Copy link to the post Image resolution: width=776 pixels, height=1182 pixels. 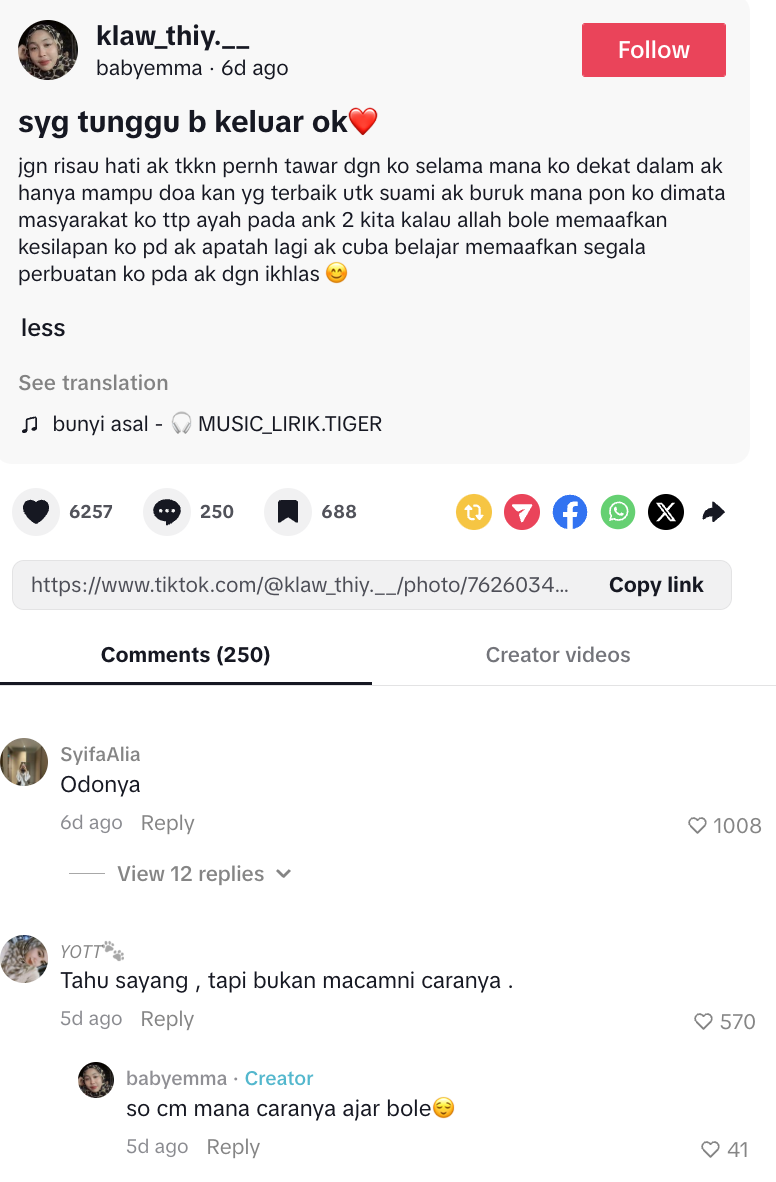(656, 585)
